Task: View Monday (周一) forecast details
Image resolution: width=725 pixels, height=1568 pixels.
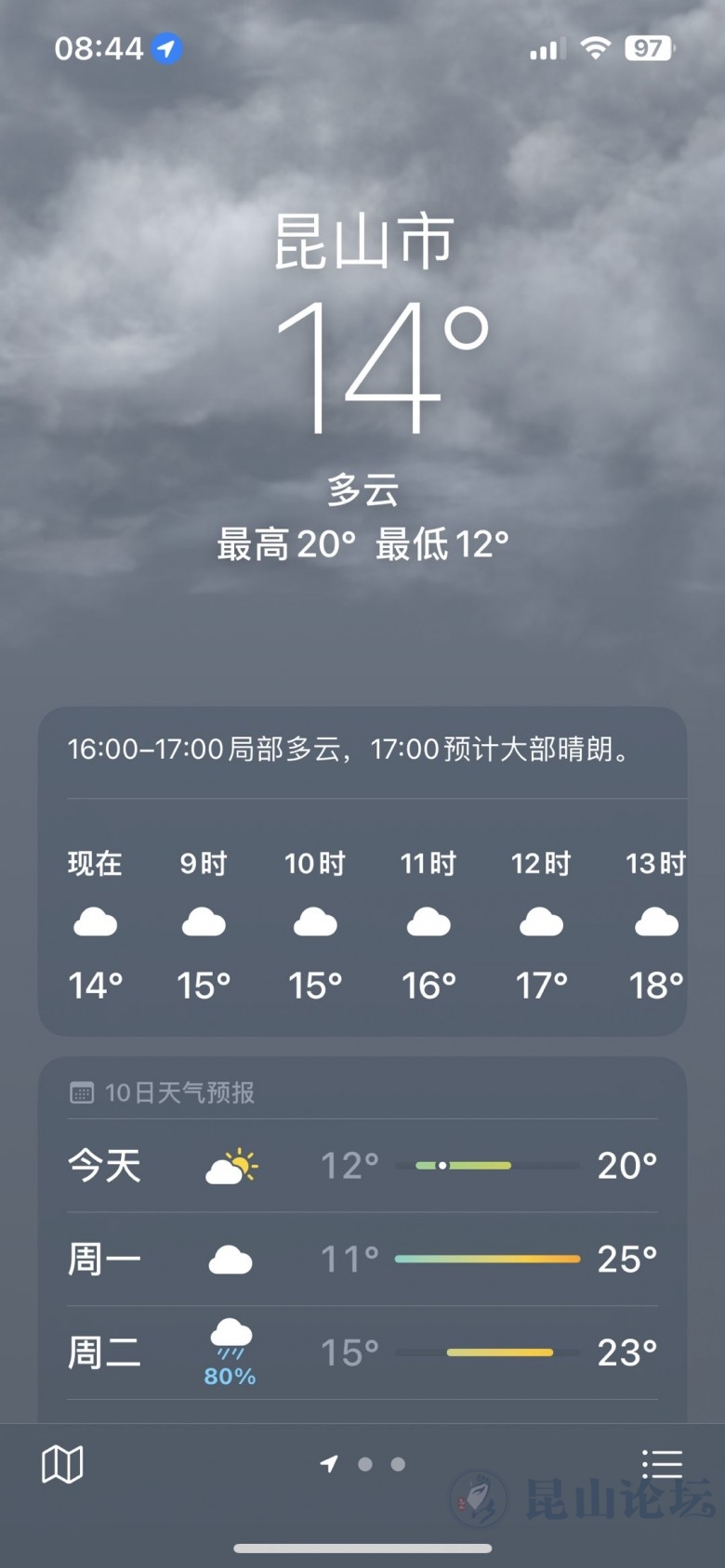Action: pyautogui.click(x=362, y=1260)
